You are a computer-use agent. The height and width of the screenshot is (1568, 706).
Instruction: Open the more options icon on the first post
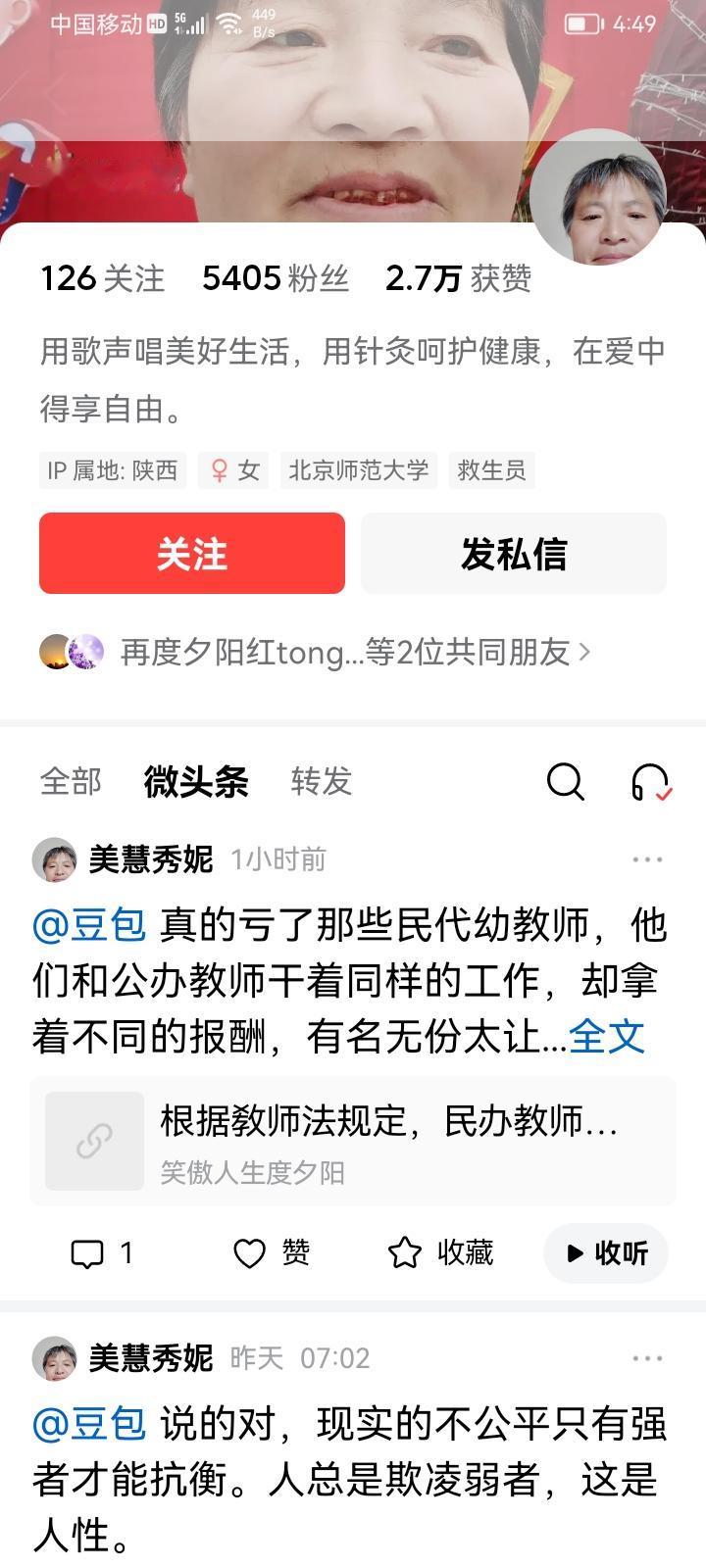coord(647,857)
